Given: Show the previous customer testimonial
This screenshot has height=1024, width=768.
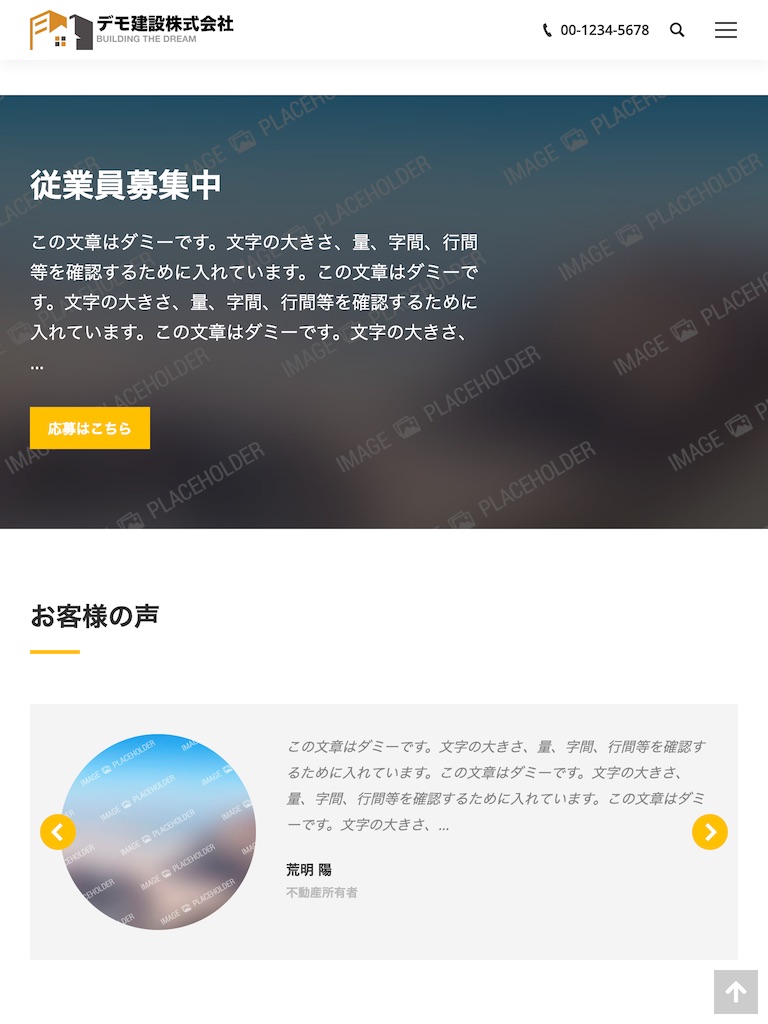Looking at the screenshot, I should coord(58,832).
